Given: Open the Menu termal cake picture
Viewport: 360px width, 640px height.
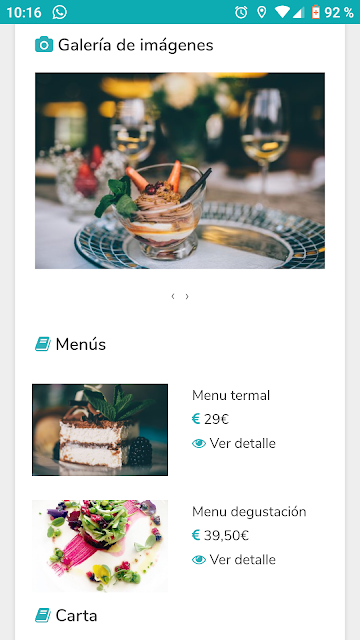Looking at the screenshot, I should (100, 430).
